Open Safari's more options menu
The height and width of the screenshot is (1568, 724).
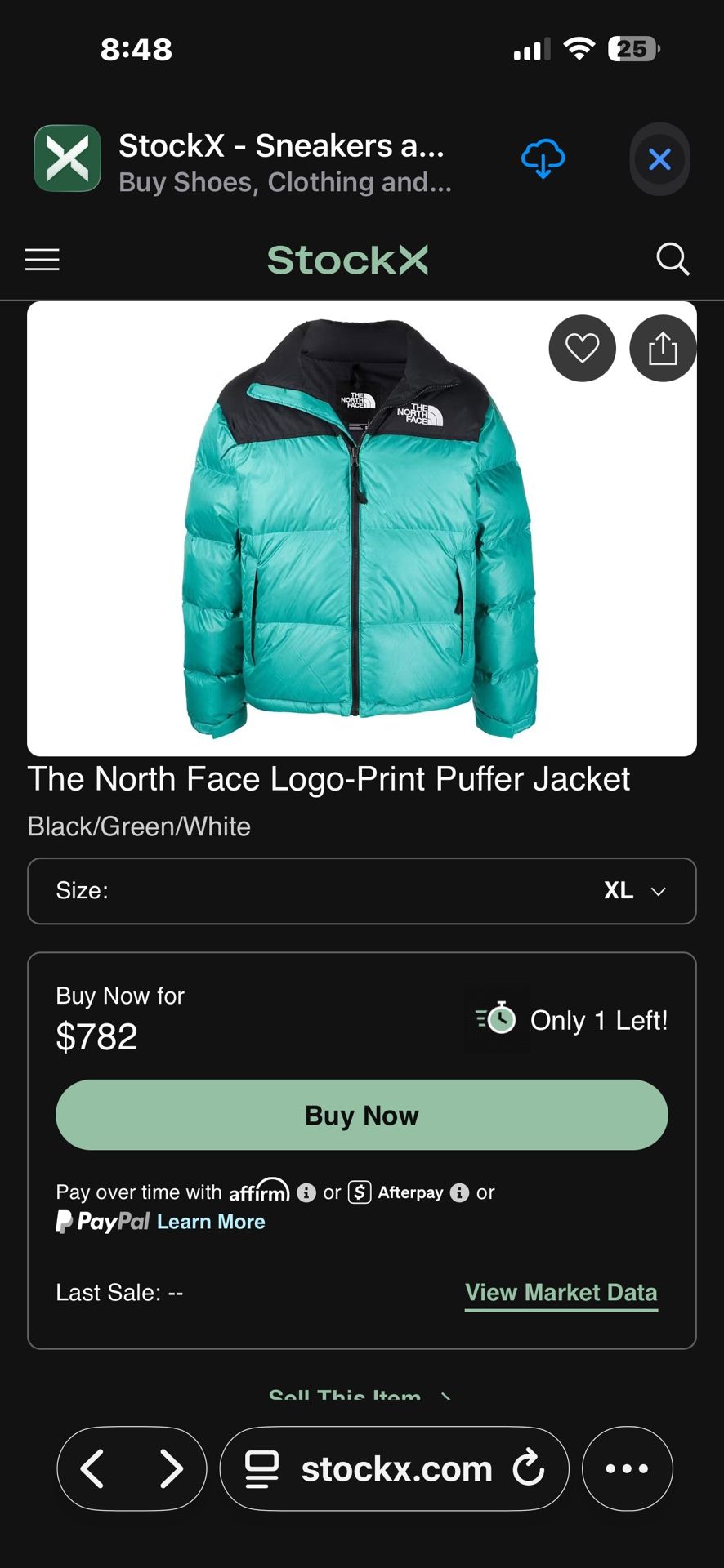[x=628, y=1468]
